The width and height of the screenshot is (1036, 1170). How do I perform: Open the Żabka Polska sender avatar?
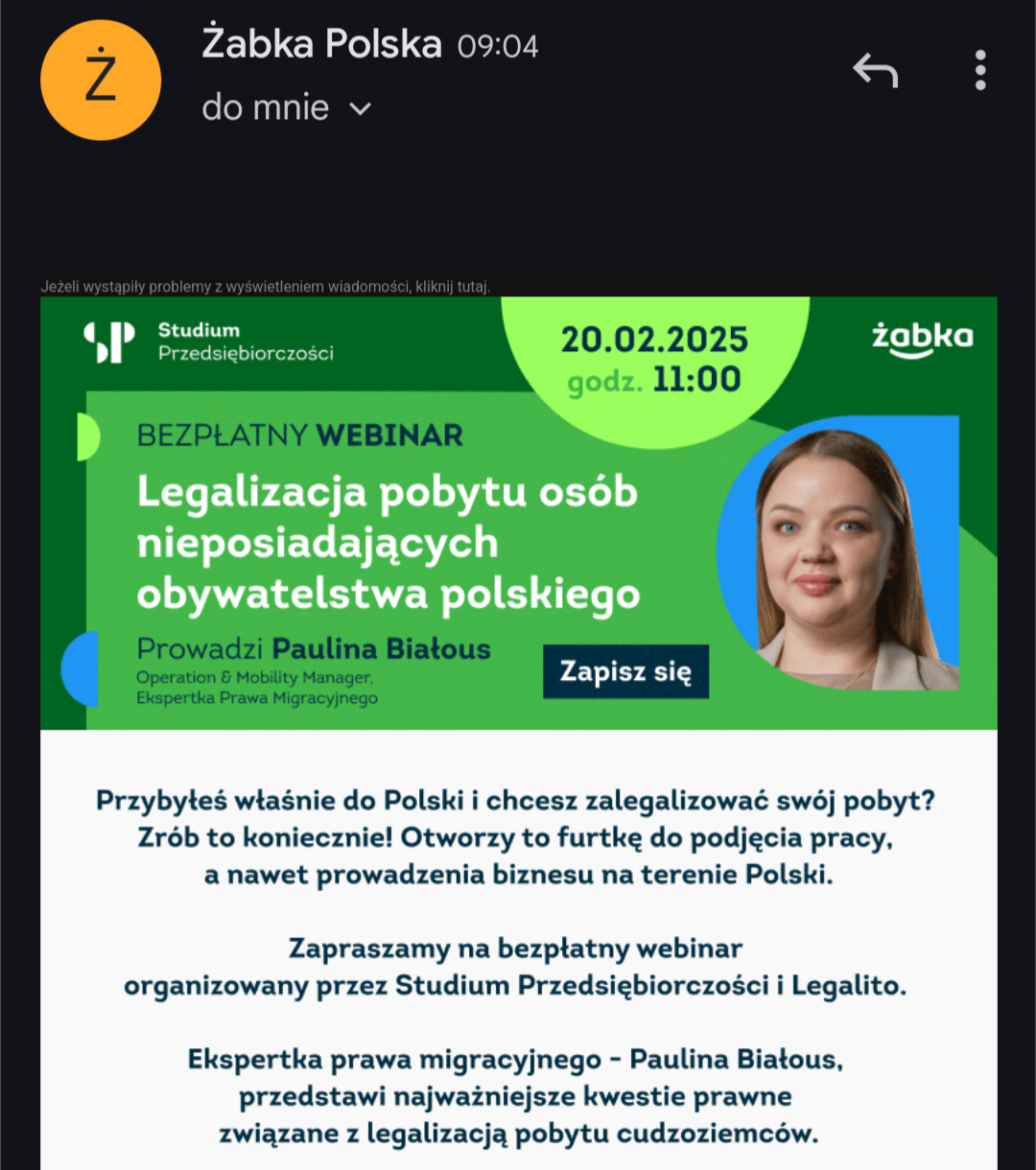[x=101, y=81]
